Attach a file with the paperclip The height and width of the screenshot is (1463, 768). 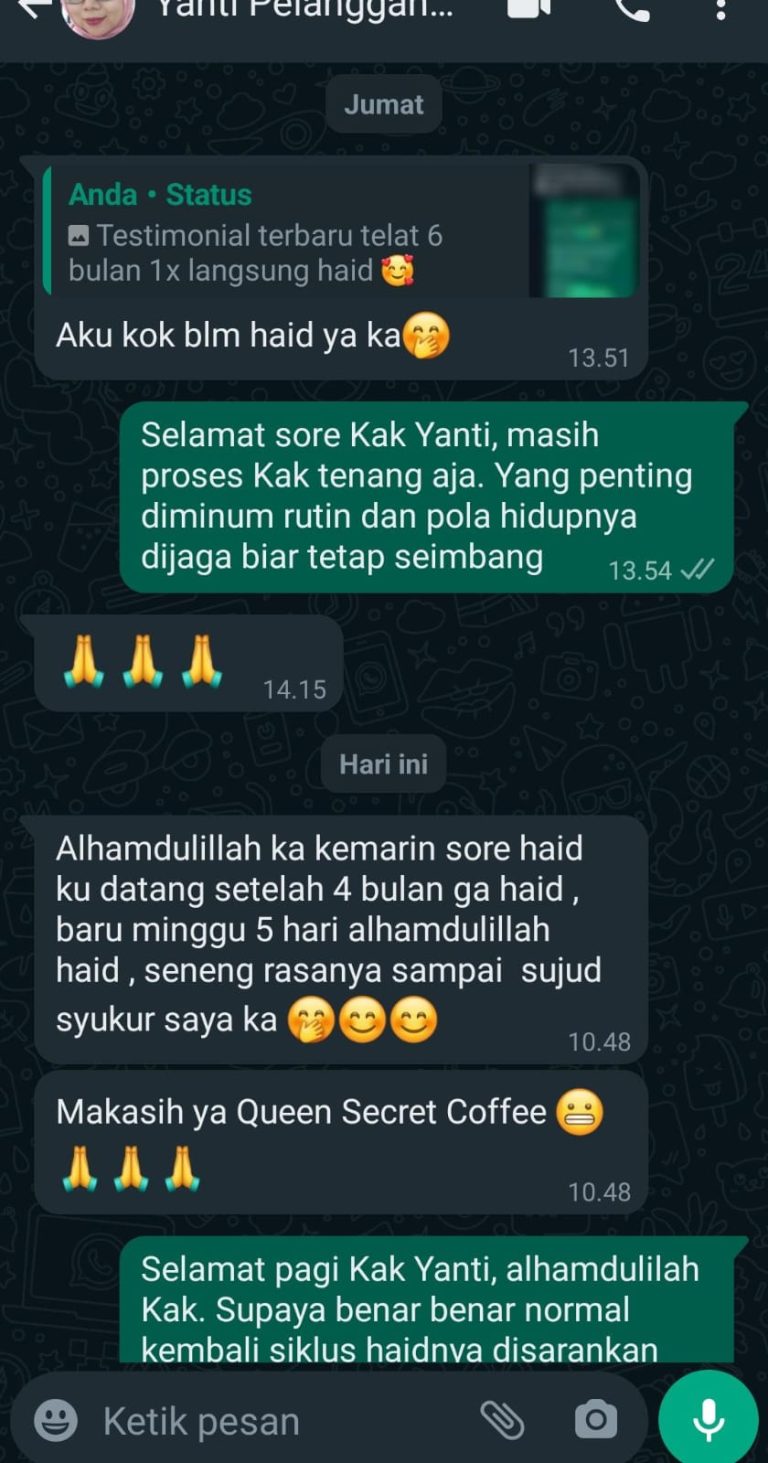[502, 1419]
